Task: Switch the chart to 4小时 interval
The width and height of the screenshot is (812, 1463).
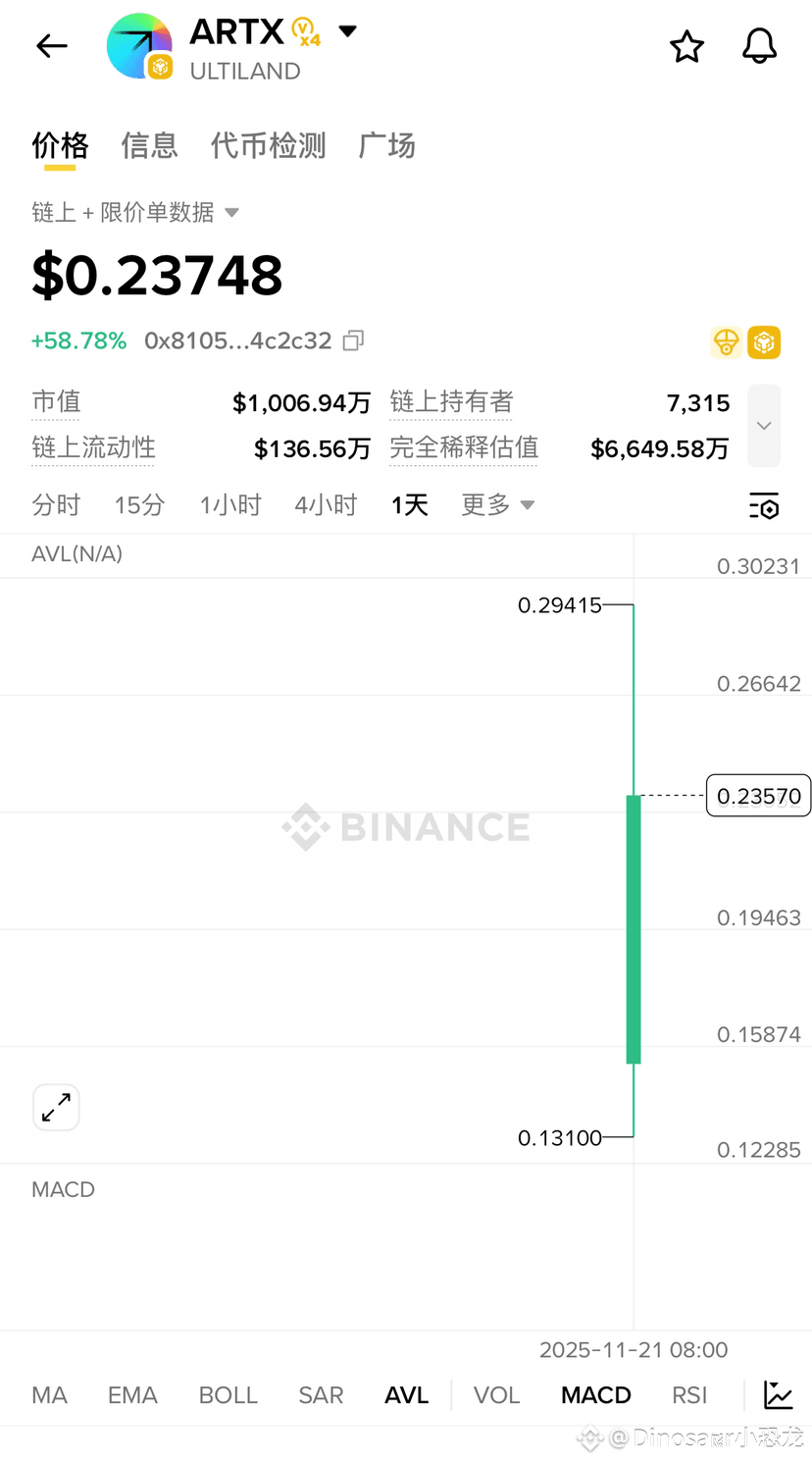Action: point(326,505)
